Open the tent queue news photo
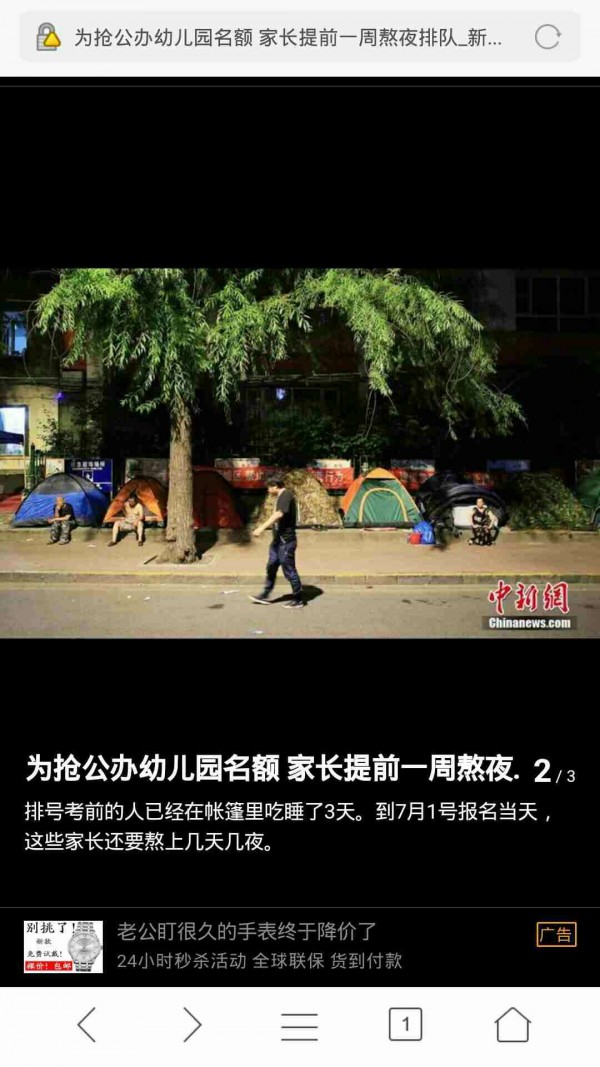 pos(300,452)
